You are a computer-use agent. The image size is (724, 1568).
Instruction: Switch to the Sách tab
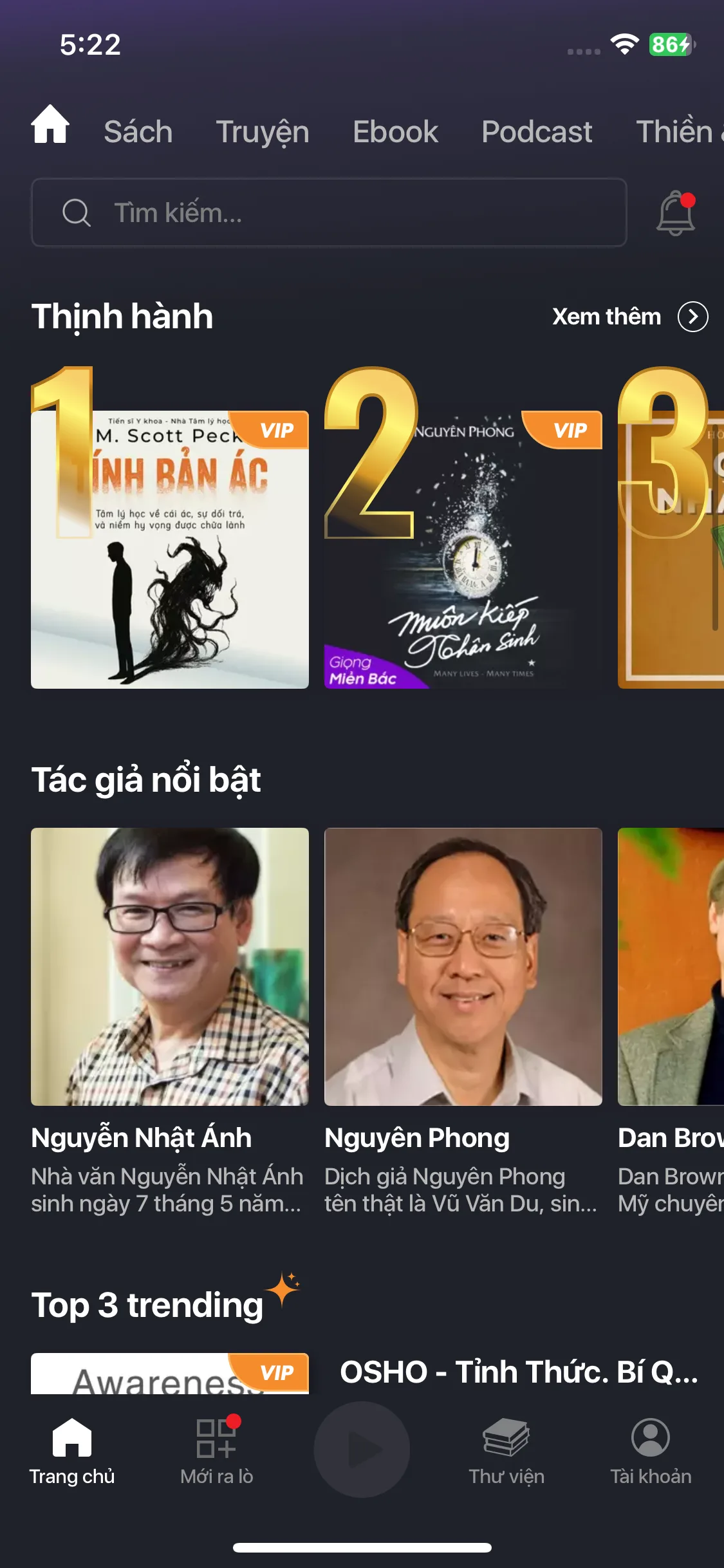point(138,132)
